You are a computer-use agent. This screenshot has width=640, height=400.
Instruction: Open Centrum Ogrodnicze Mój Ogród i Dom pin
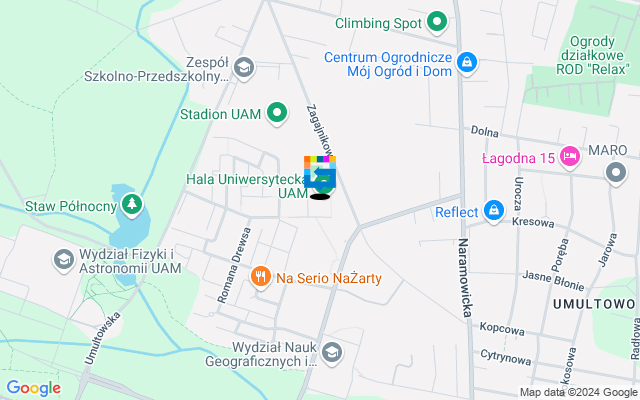coord(465,63)
